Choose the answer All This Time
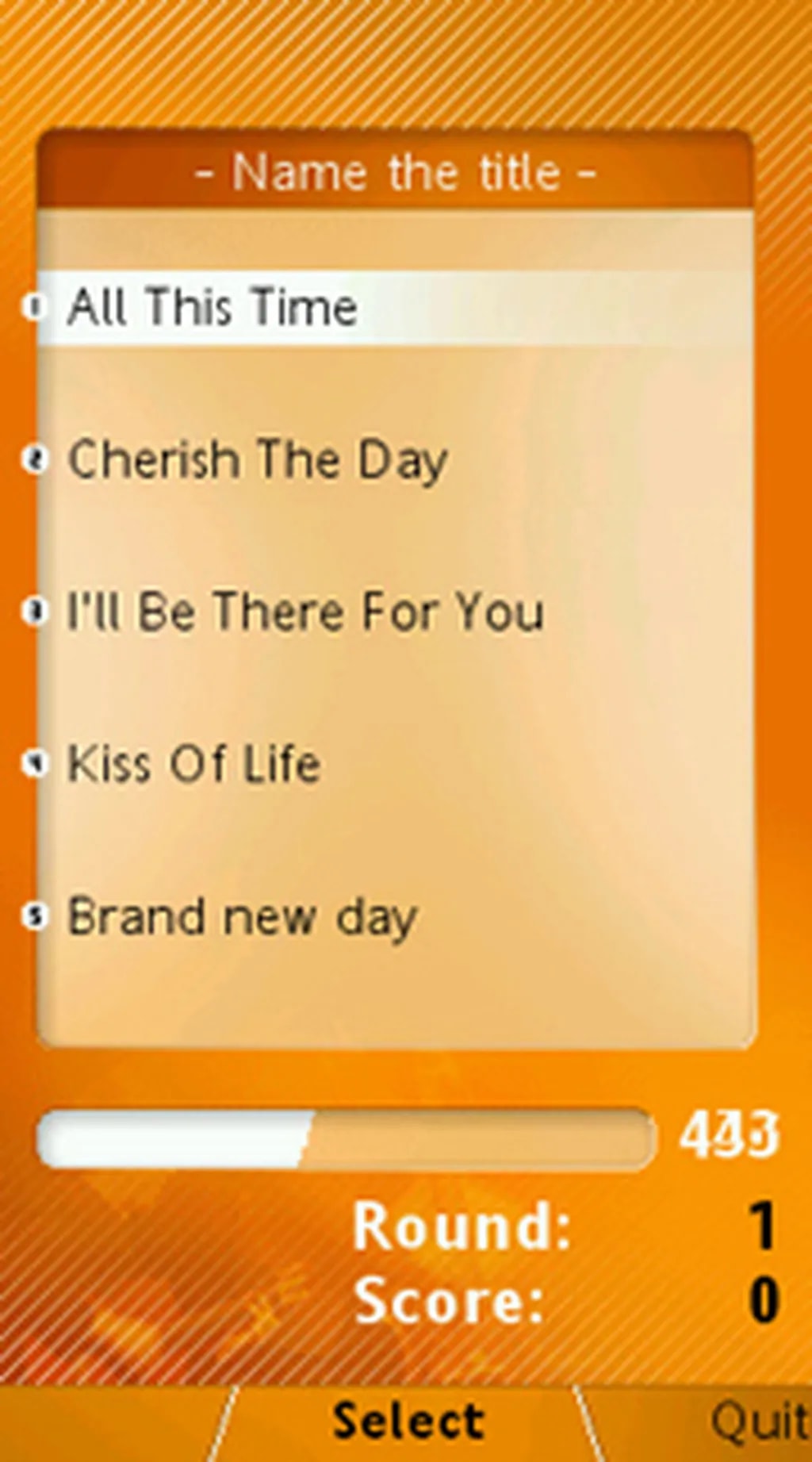812x1462 pixels. (213, 307)
